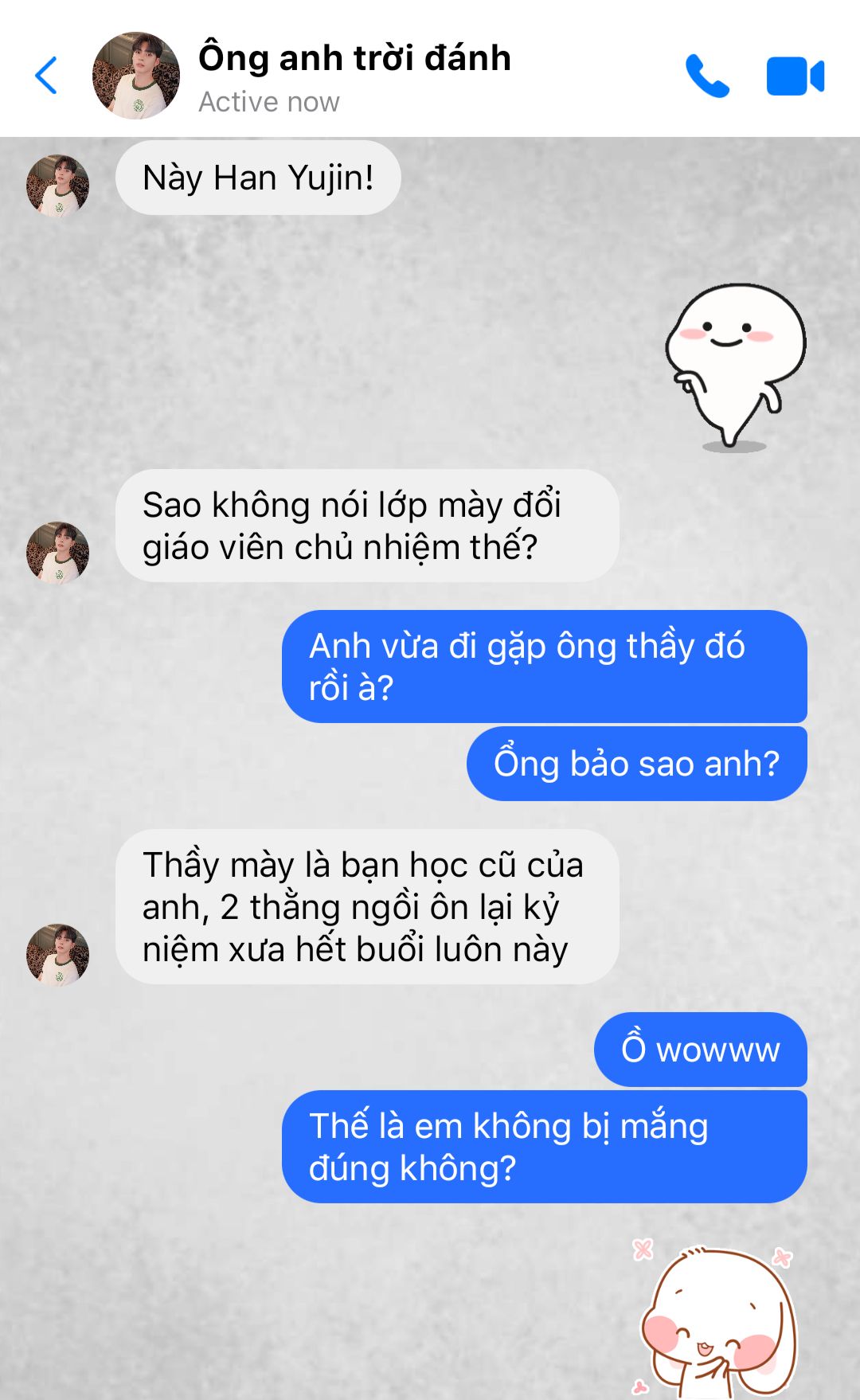
Task: Open Ông anh trời đánh's profile from header
Action: coord(136,76)
